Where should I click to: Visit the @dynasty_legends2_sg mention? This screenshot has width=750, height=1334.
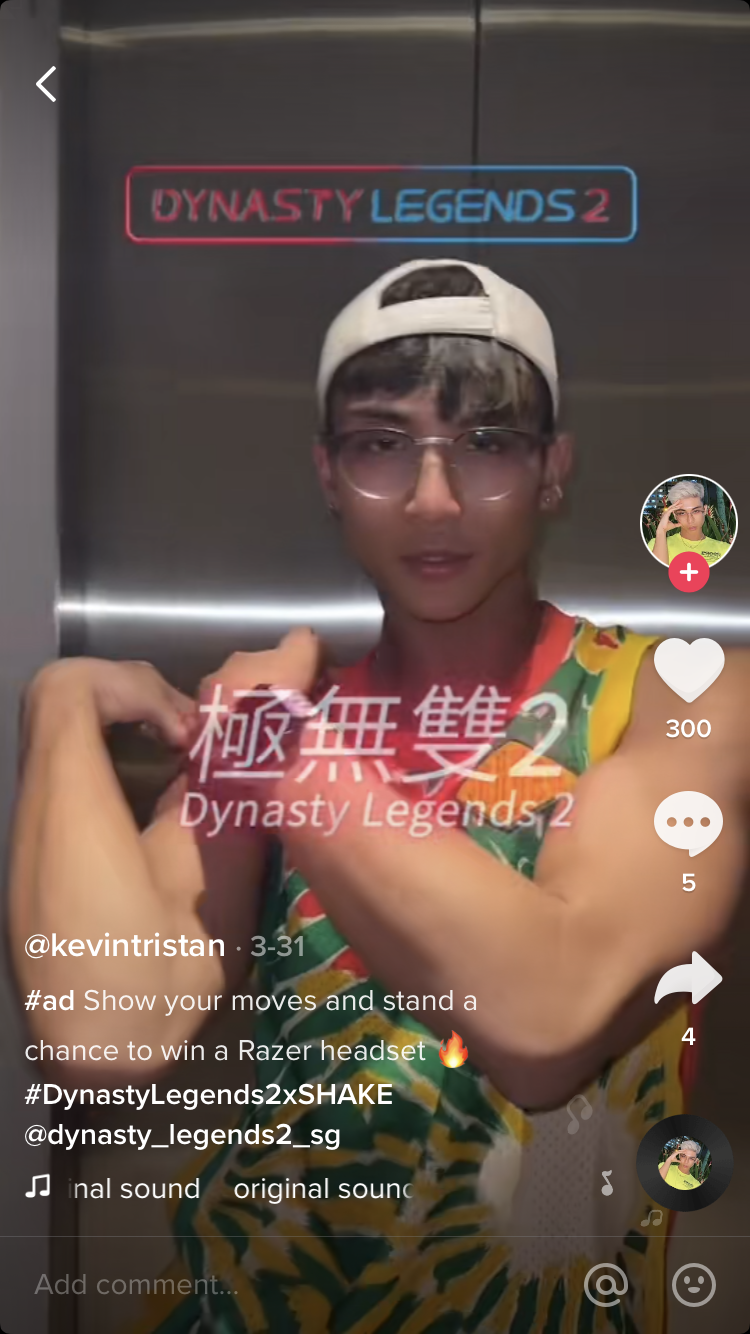(x=182, y=1135)
